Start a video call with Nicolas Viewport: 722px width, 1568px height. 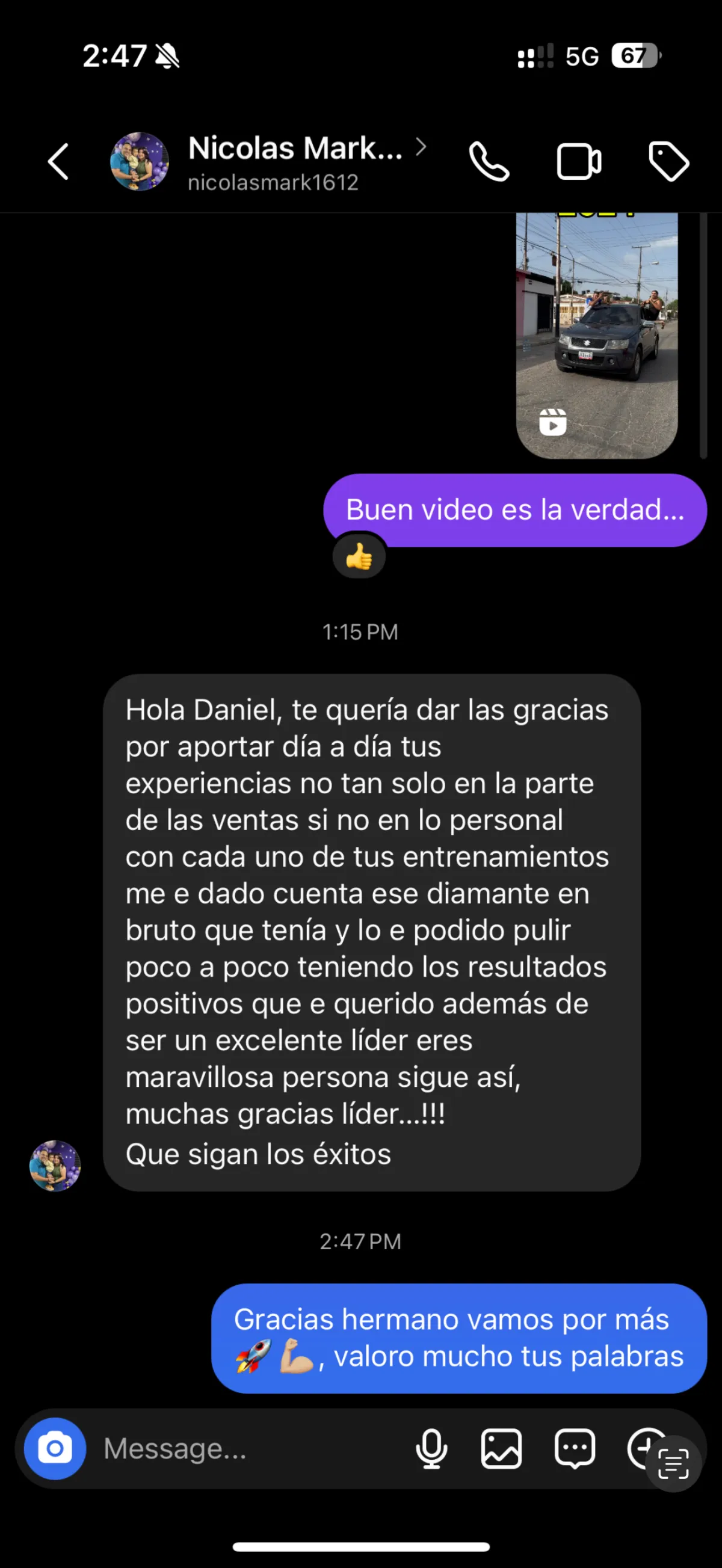[x=578, y=162]
